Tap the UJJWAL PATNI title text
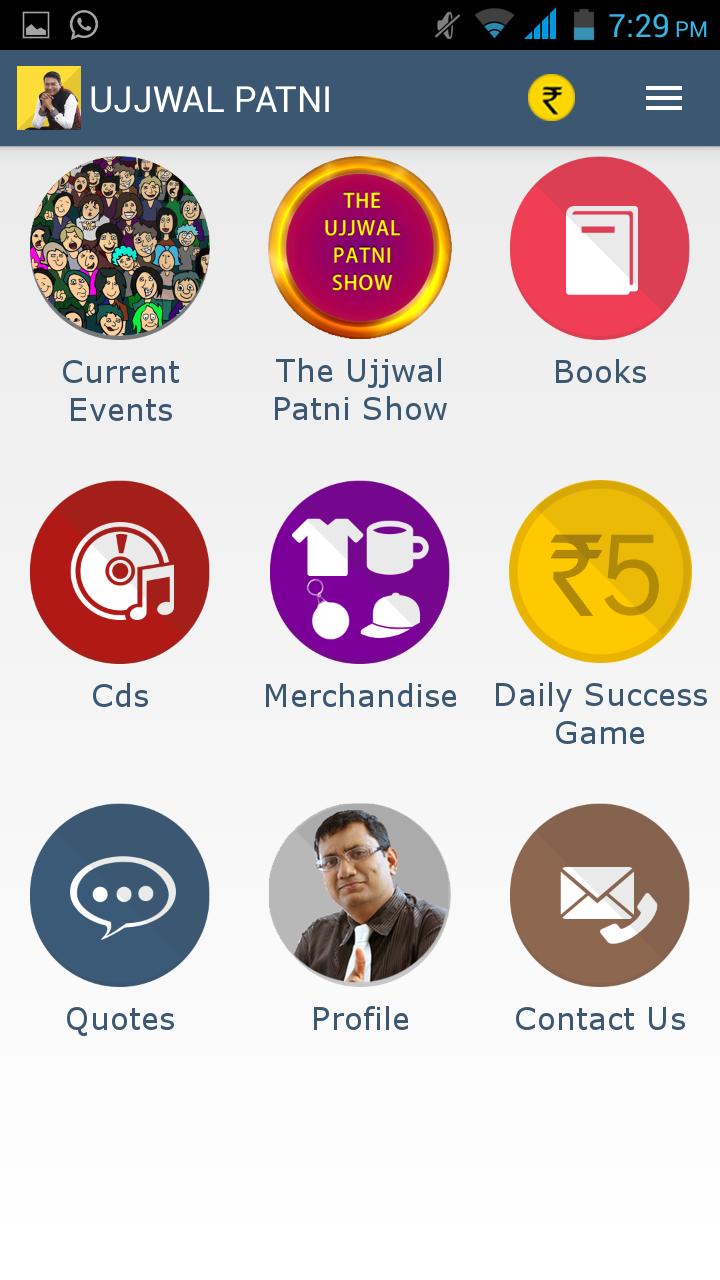 pos(212,99)
